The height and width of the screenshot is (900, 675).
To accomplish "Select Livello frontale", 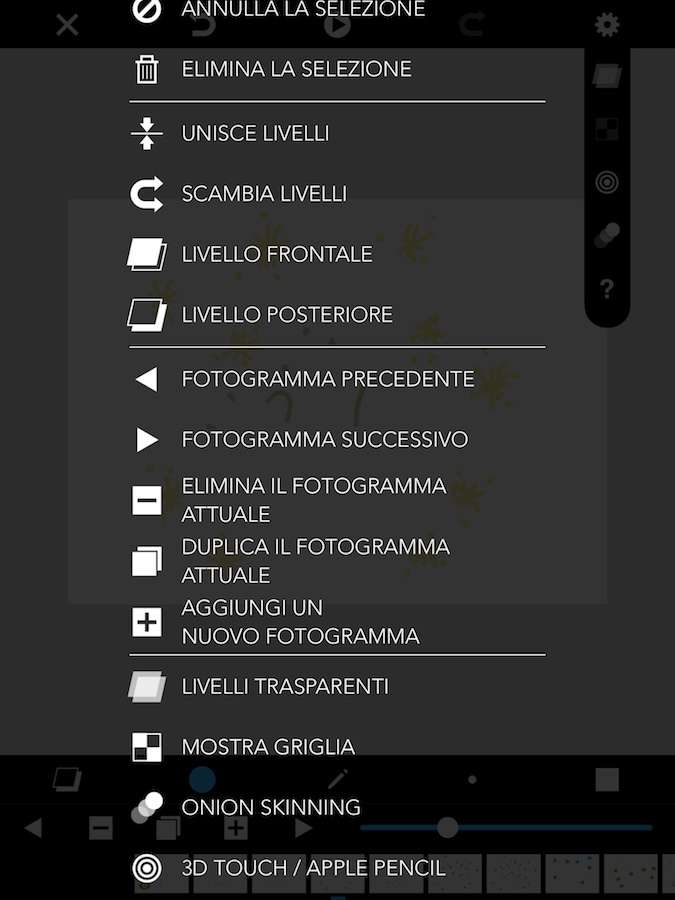I will tap(277, 254).
